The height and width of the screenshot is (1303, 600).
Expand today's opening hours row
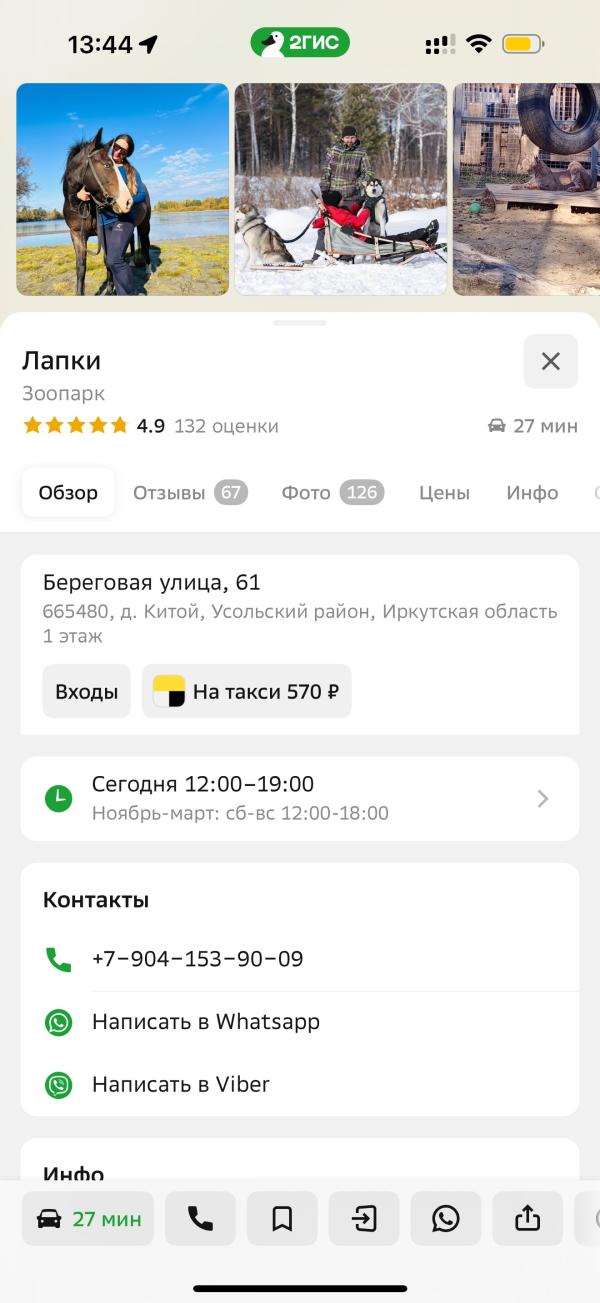tap(300, 798)
